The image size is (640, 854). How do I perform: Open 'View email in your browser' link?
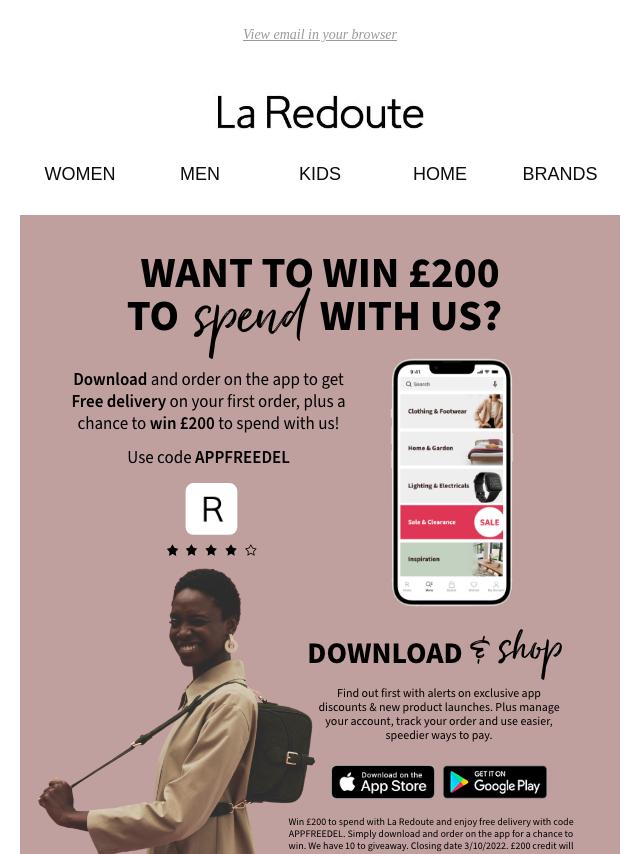click(319, 35)
